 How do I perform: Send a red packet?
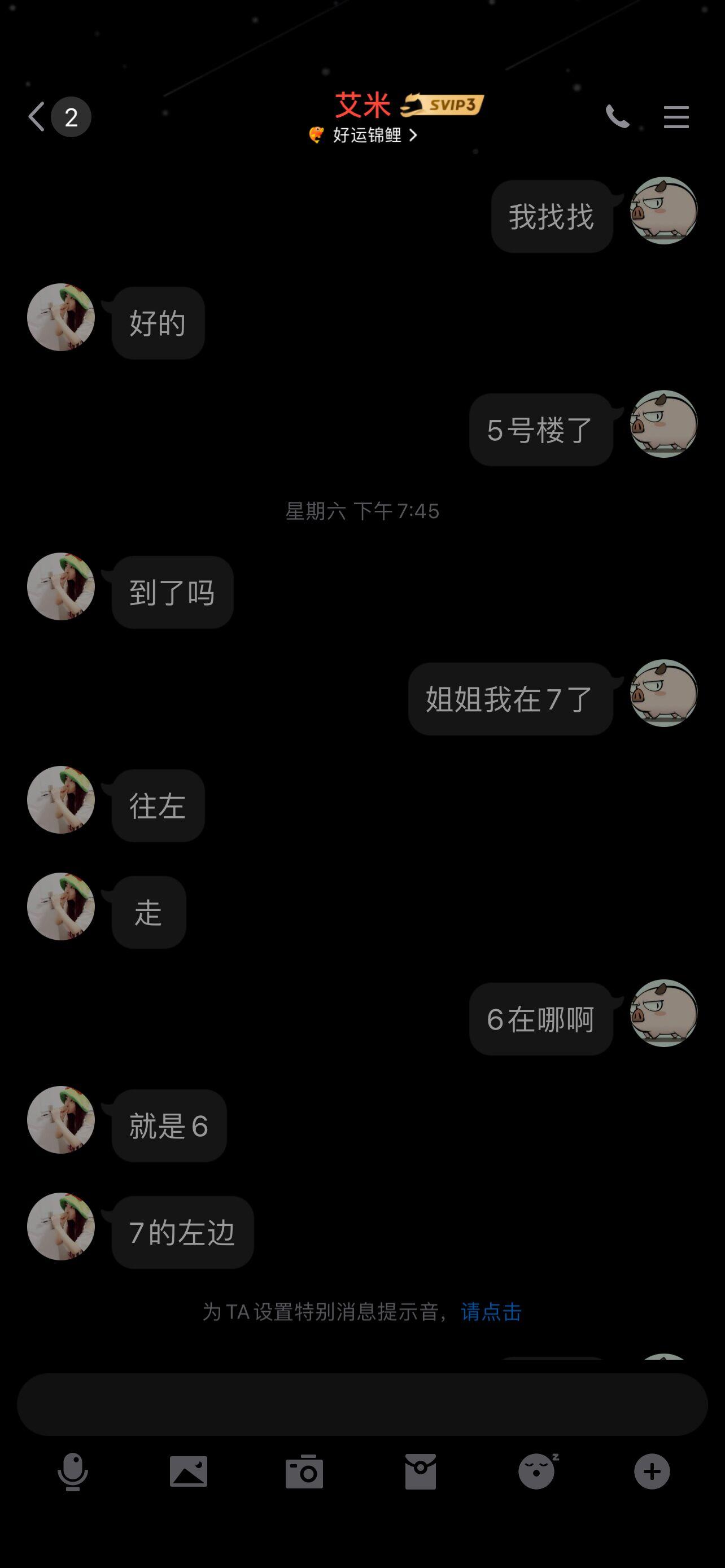pos(421,1472)
